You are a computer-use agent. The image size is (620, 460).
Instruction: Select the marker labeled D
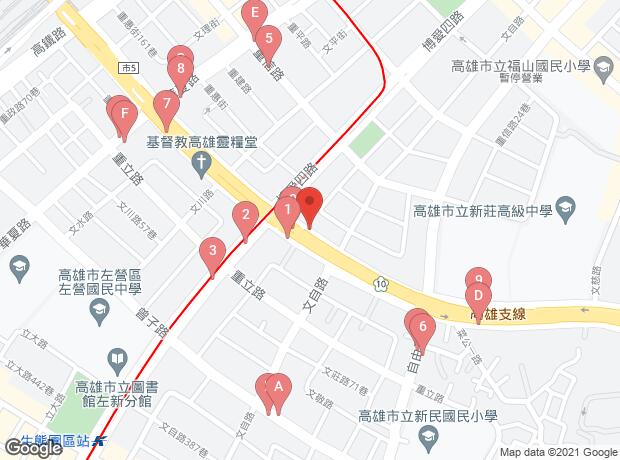(x=478, y=296)
